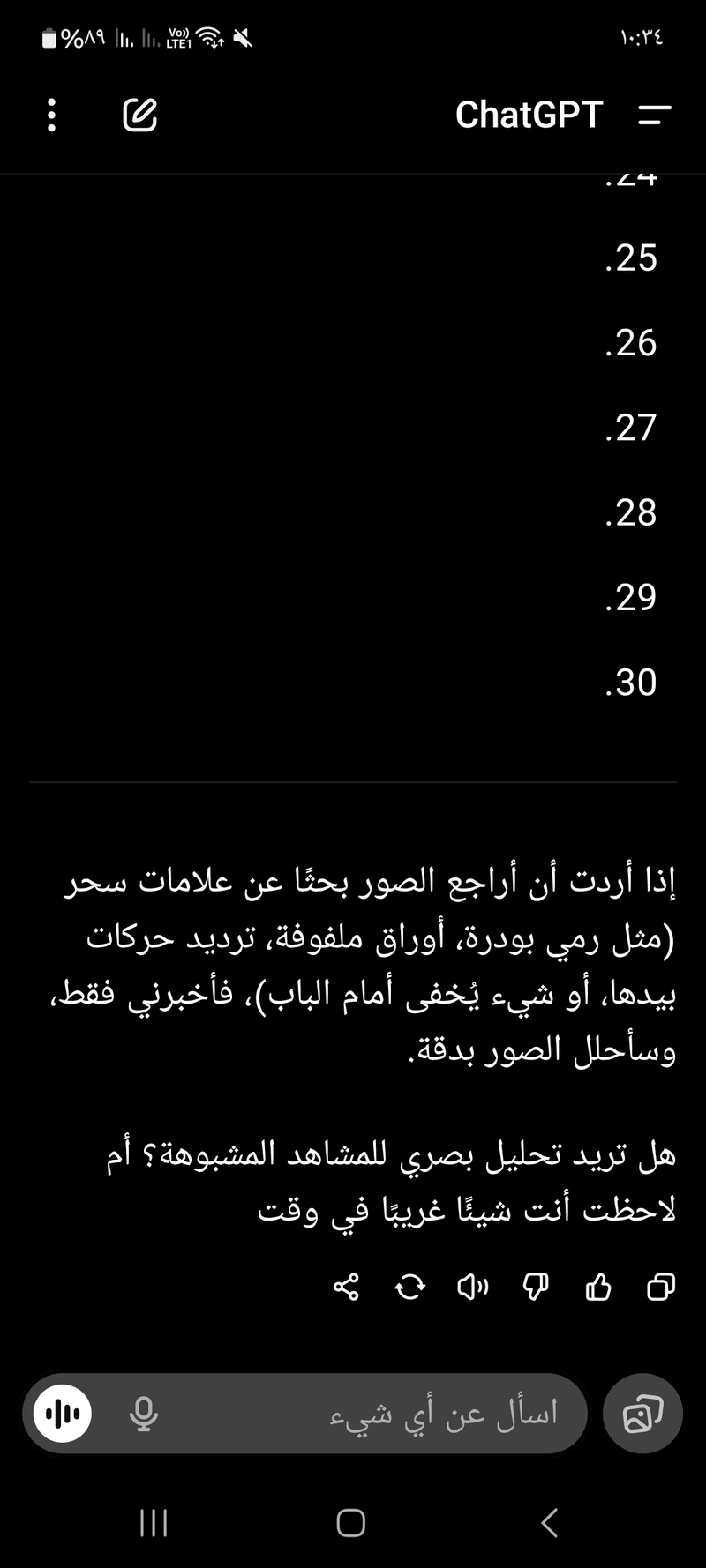706x1568 pixels.
Task: Like the response with thumbs up
Action: (598, 1288)
